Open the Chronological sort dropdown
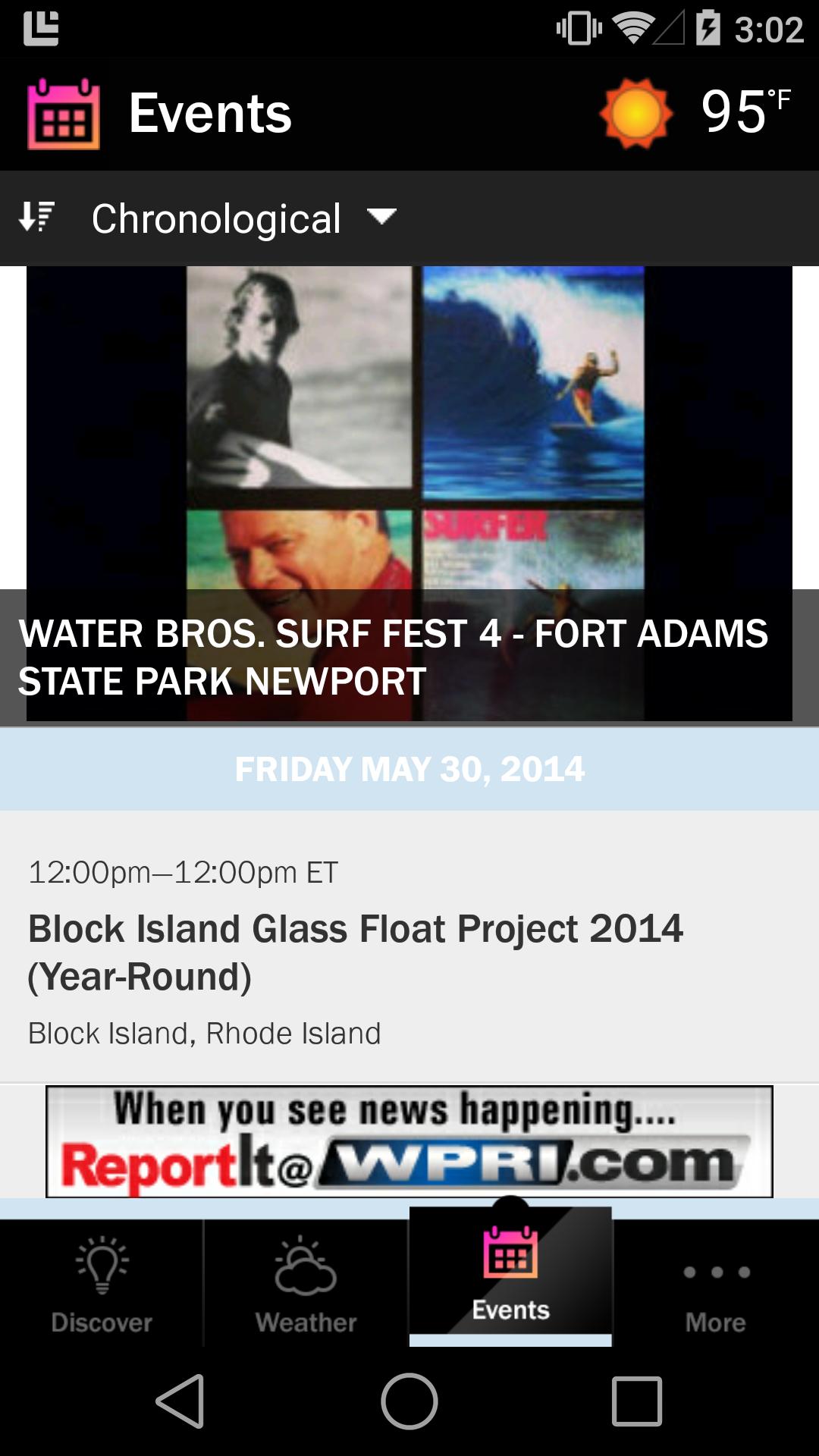Screen dimensions: 819x1456 click(x=216, y=218)
